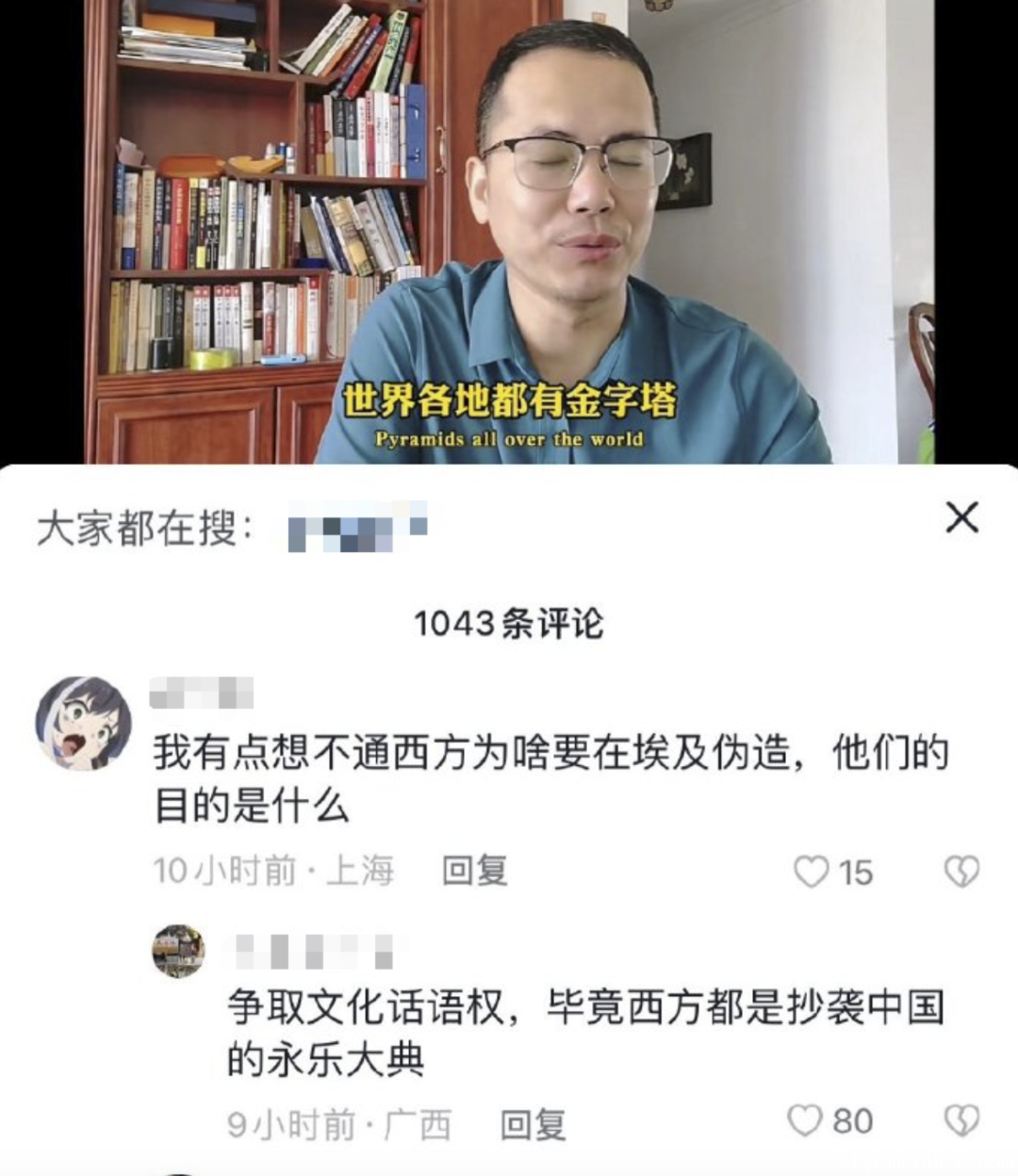
Task: Dislike the Shanghai comment about 埃及伪造
Action: click(x=961, y=872)
